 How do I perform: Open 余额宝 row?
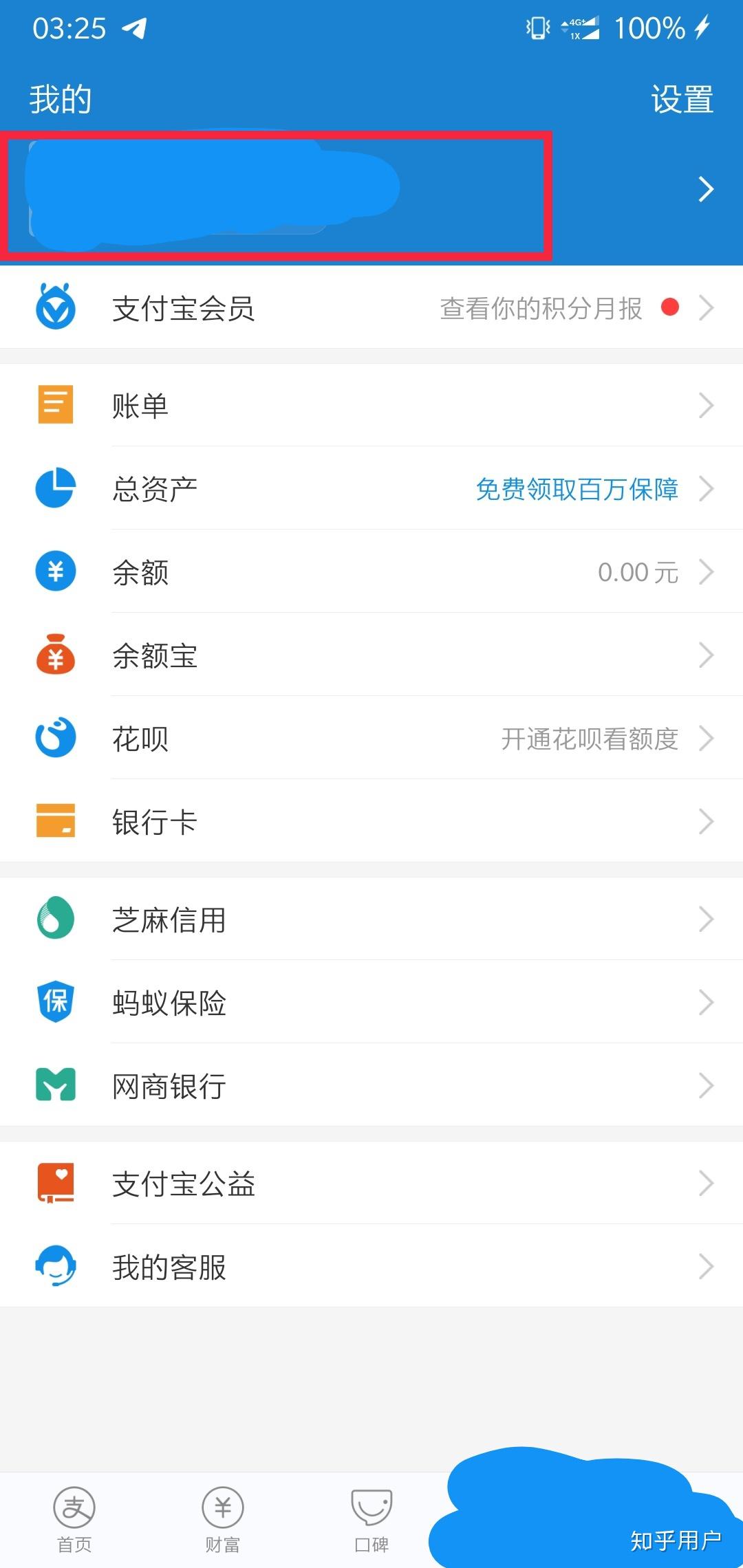pyautogui.click(x=371, y=655)
